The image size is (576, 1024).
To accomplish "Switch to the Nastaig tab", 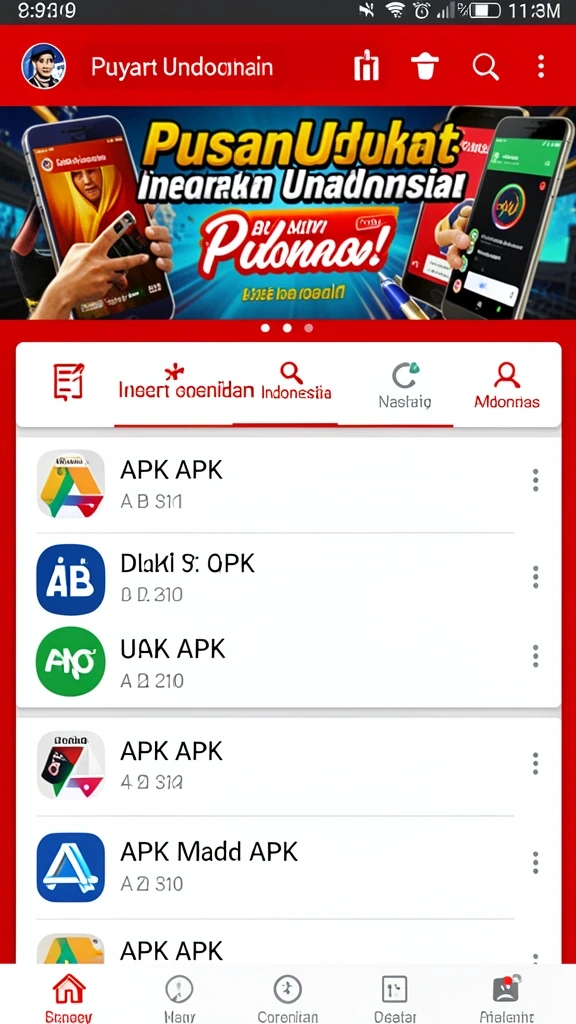I will click(x=405, y=386).
